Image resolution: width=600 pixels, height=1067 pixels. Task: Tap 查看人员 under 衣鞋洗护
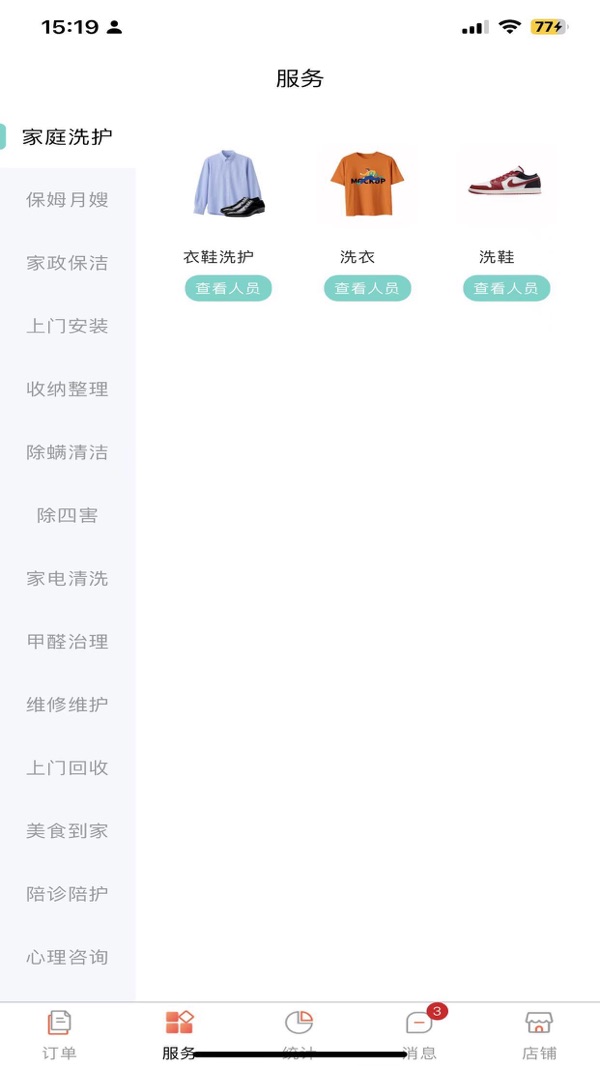(x=228, y=288)
